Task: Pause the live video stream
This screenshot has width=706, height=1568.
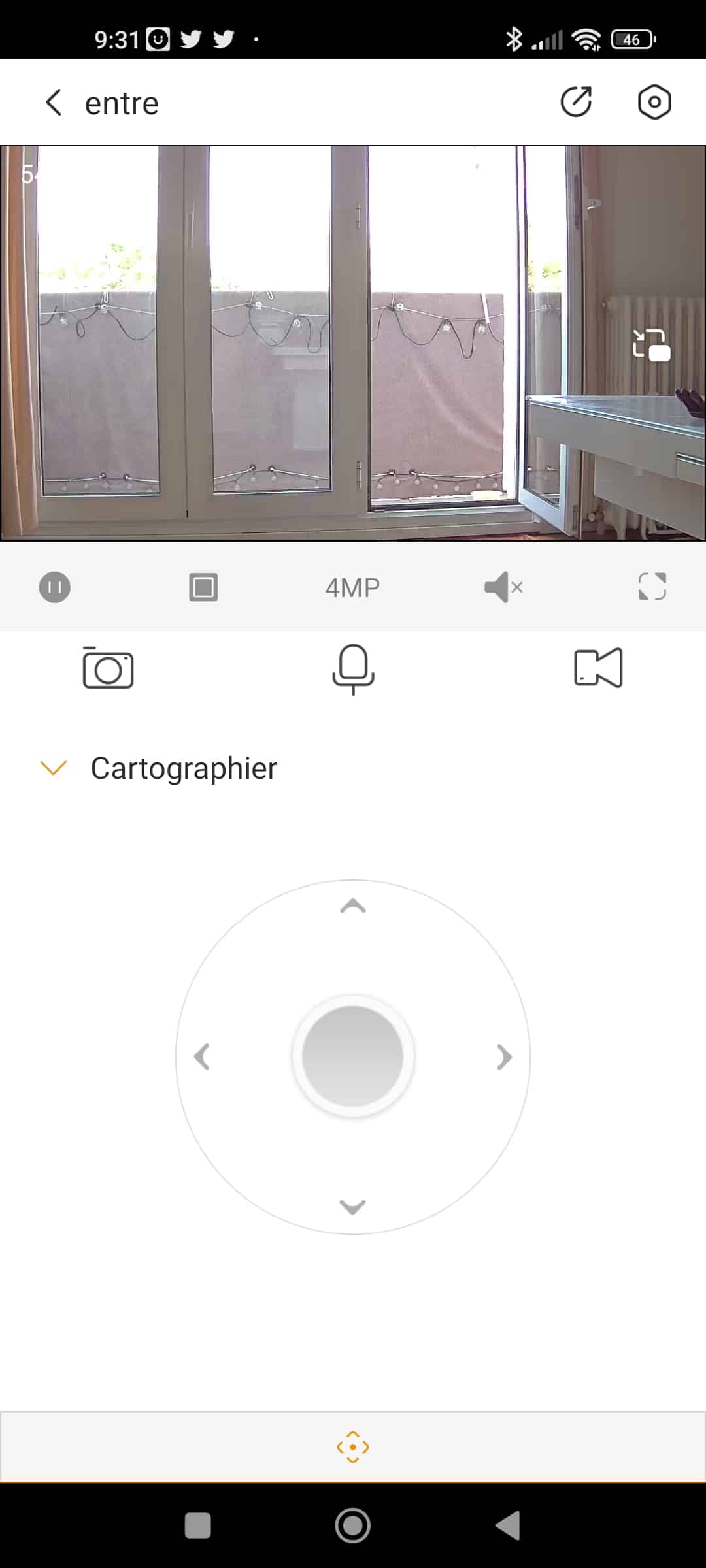Action: tap(55, 587)
